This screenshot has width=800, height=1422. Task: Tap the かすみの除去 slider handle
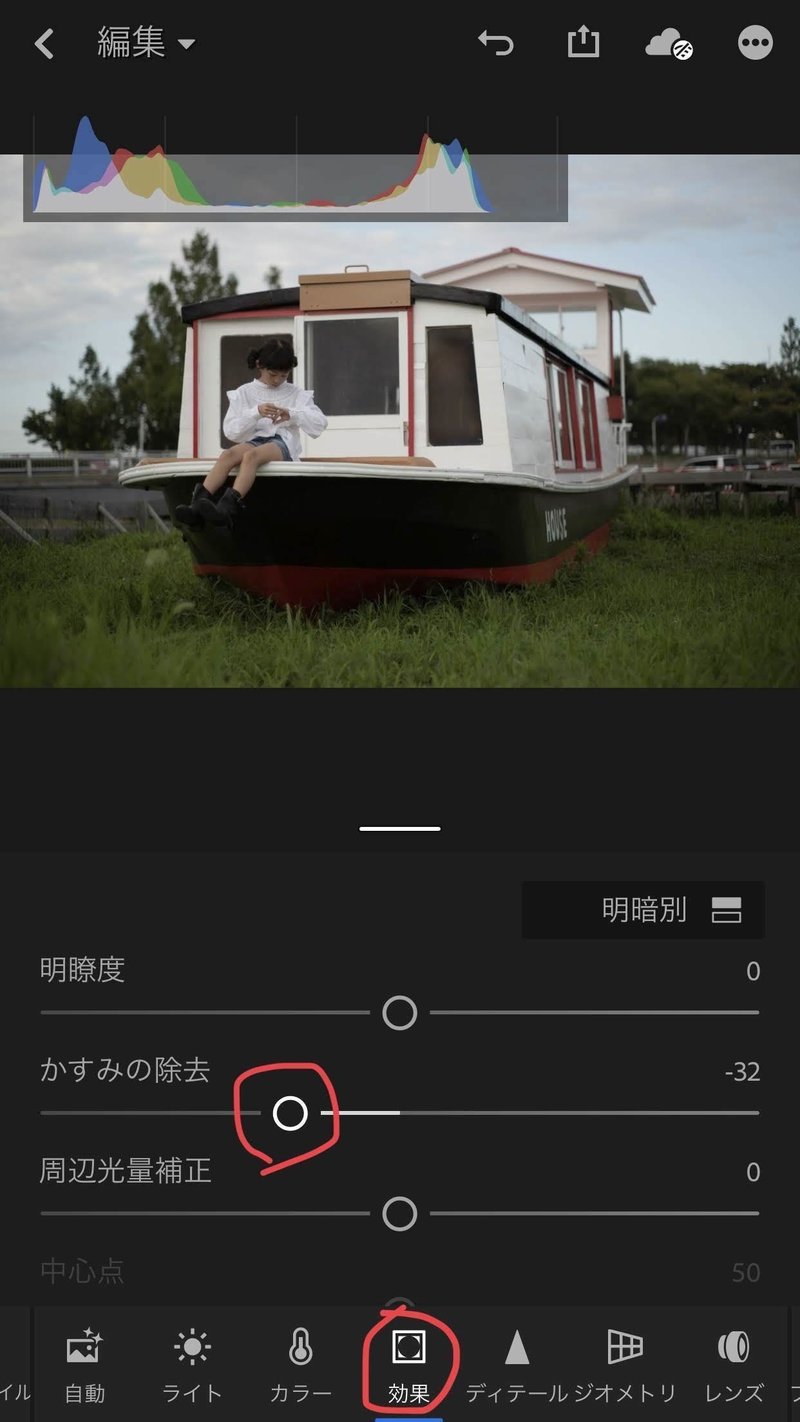[x=290, y=1113]
